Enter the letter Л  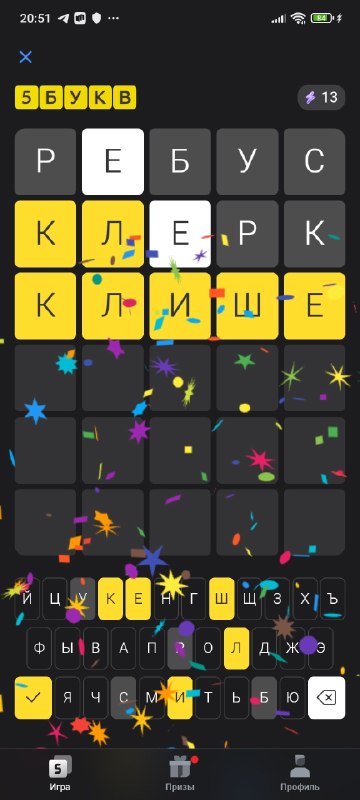[x=236, y=648]
